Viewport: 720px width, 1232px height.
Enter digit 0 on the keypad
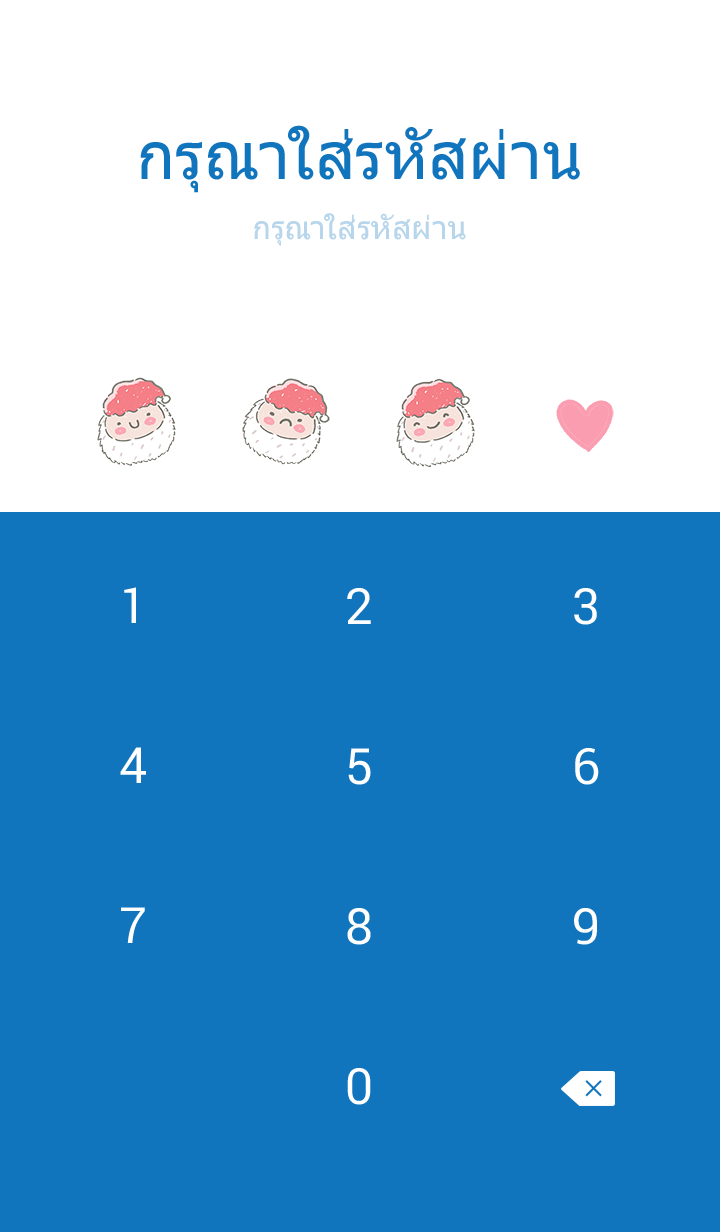click(359, 1087)
